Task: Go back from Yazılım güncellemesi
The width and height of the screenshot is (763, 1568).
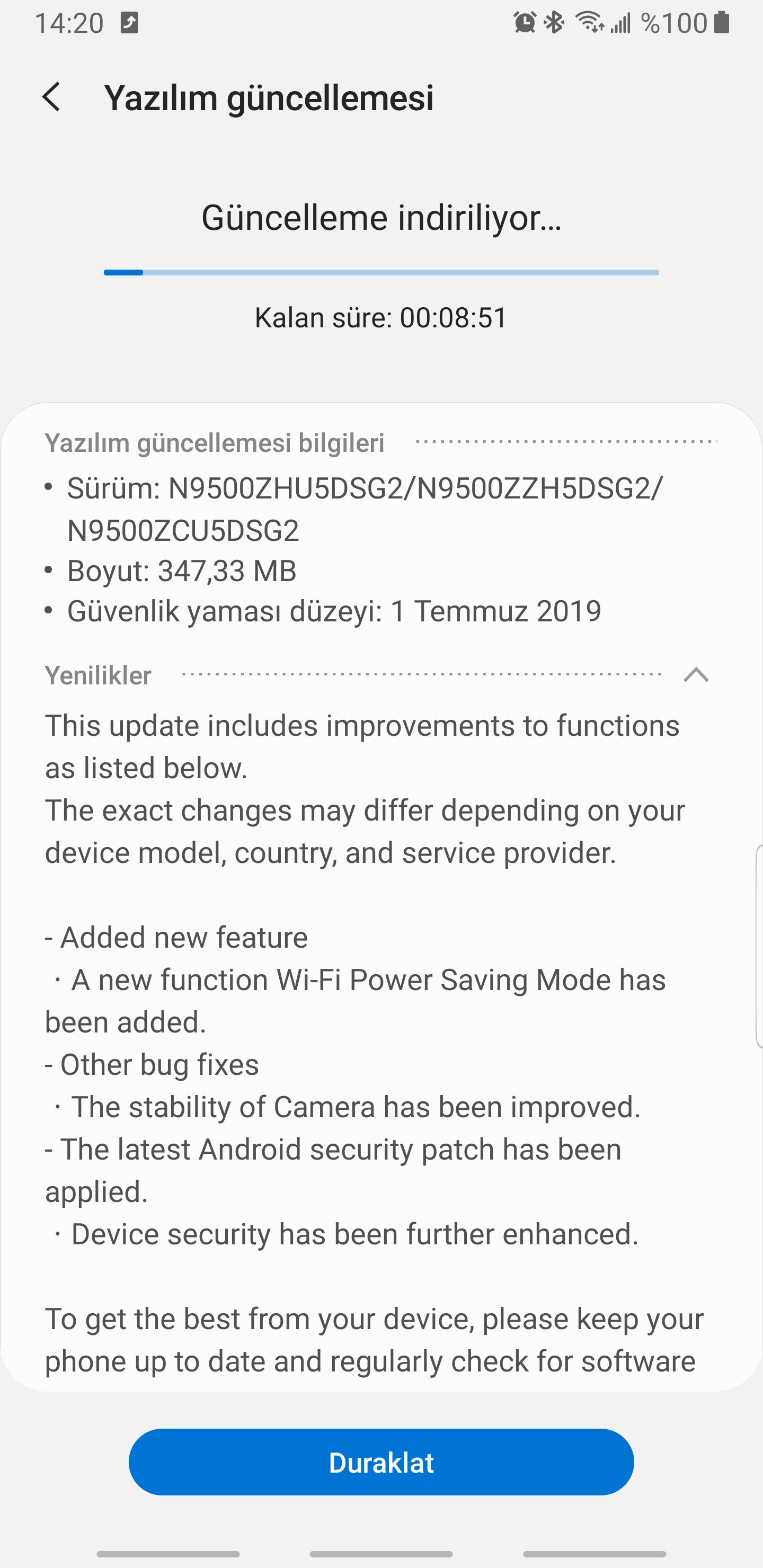Action: coord(52,97)
